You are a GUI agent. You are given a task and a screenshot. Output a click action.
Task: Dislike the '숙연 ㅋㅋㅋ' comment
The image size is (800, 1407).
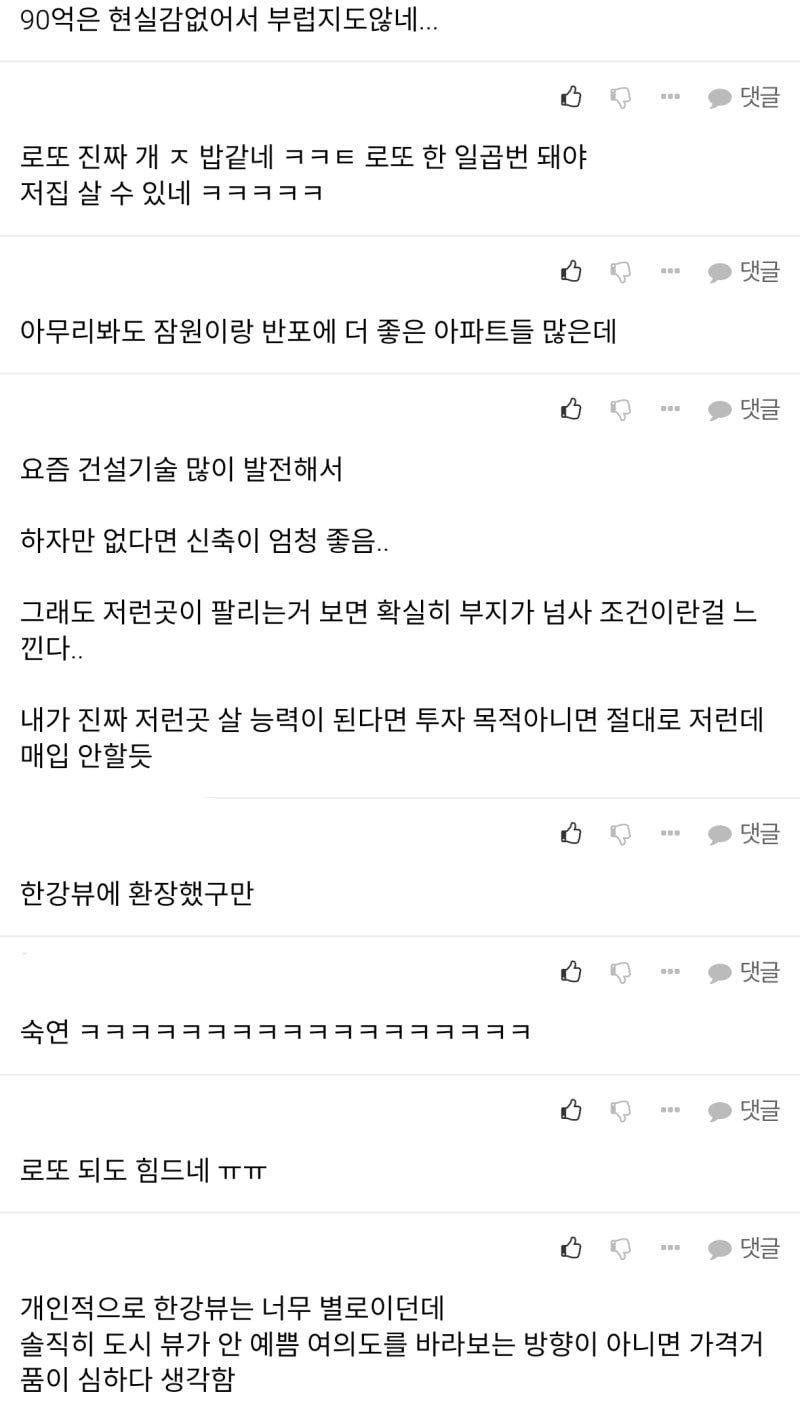point(621,971)
